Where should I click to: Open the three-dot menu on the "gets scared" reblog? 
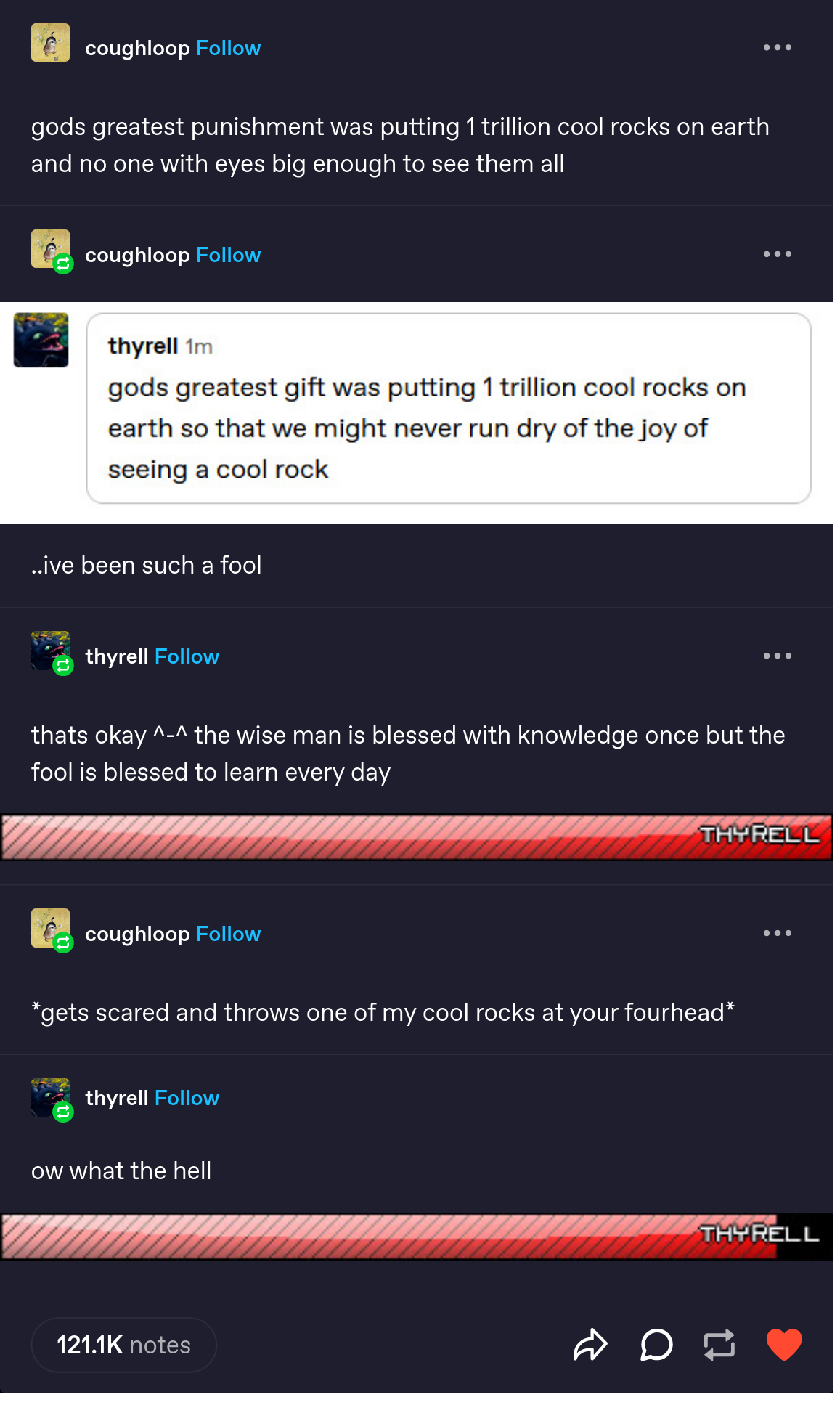[x=777, y=934]
